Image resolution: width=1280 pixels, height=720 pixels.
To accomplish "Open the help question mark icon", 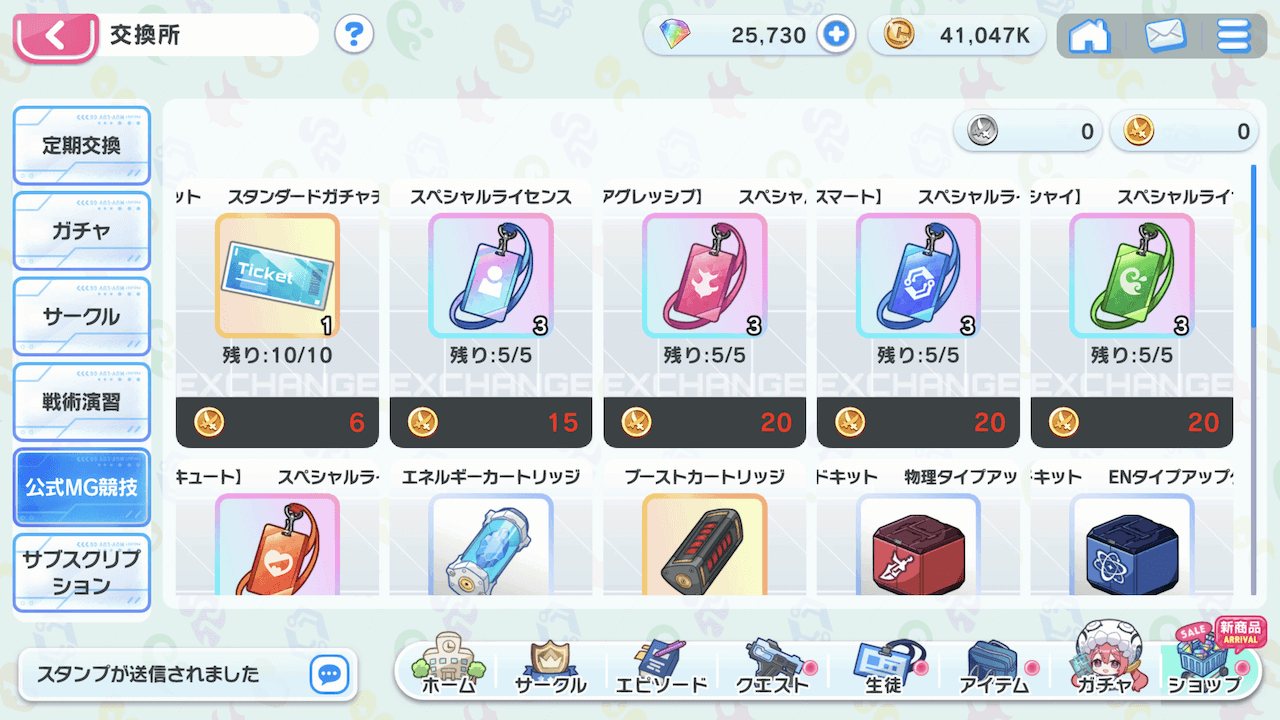I will [x=353, y=36].
